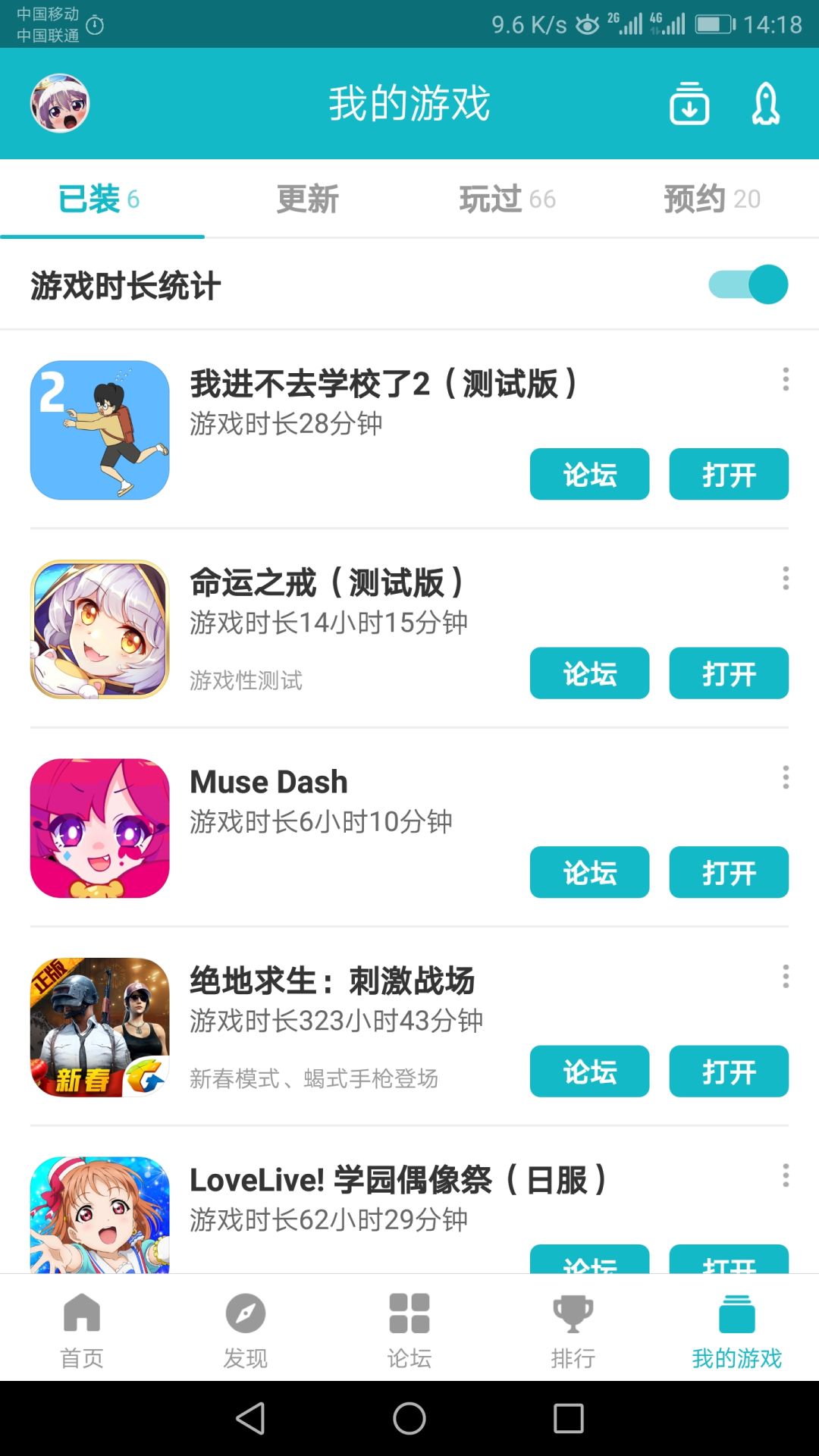Launch Muse Dash with 打开

pos(728,872)
